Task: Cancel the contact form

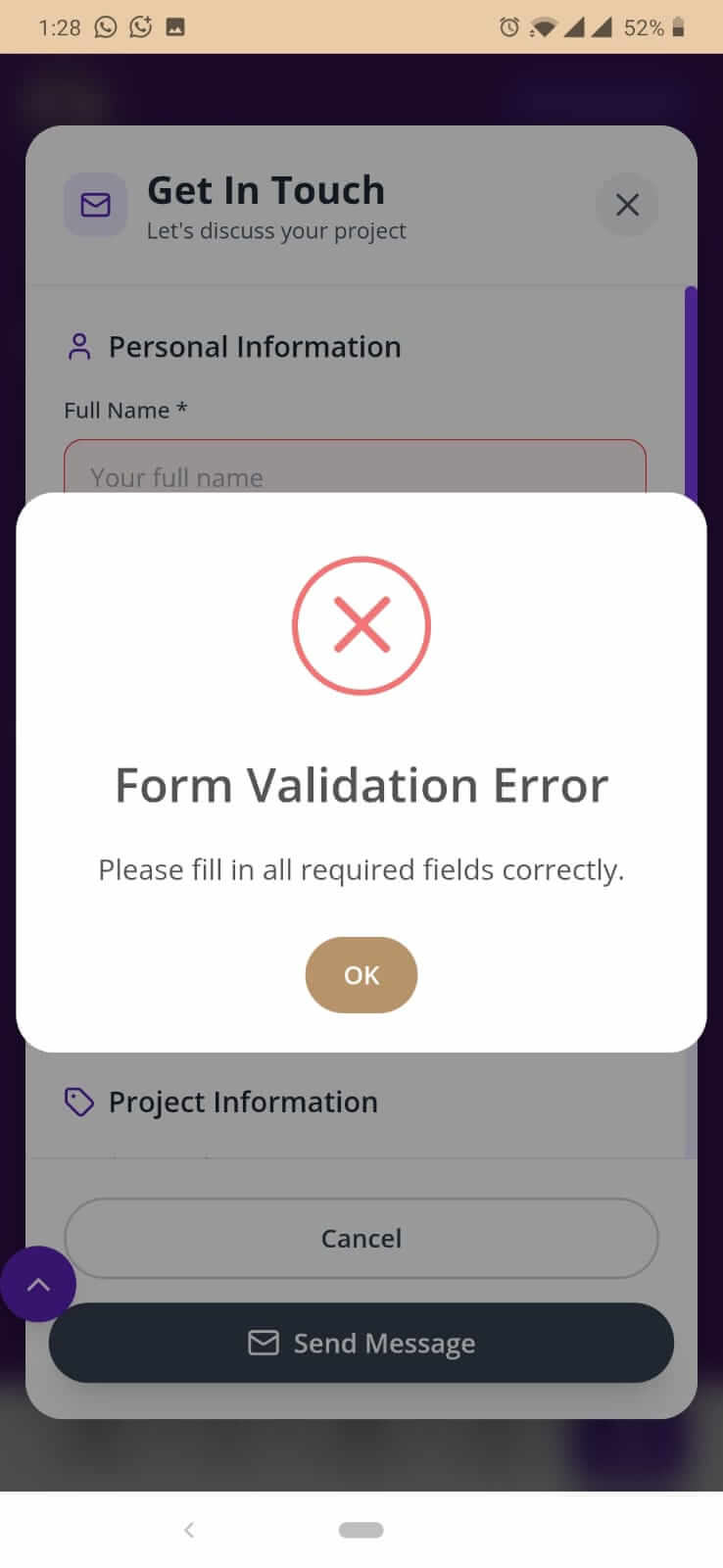Action: point(361,1238)
